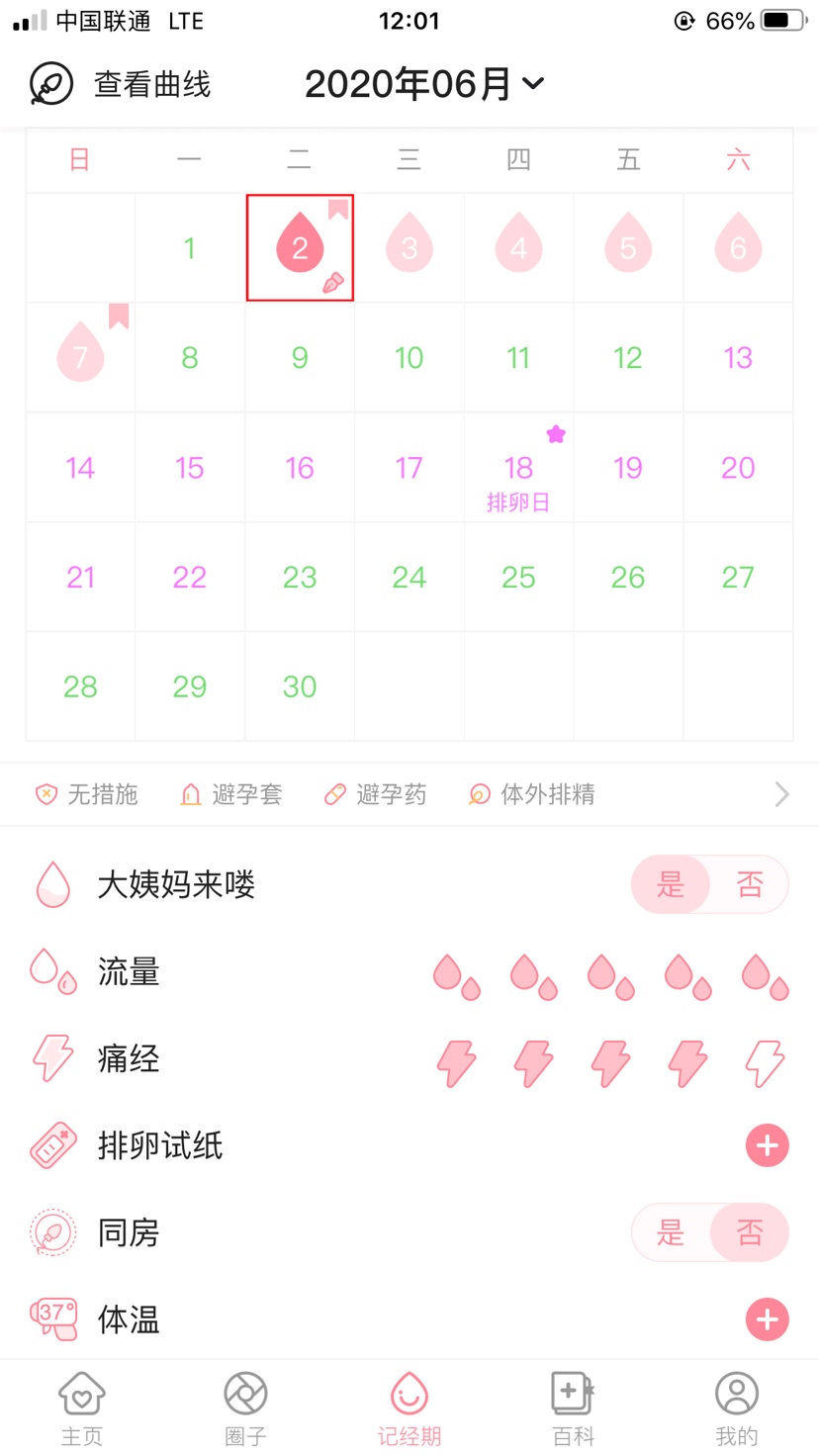Set 同房 to 是
The height and width of the screenshot is (1456, 819).
(671, 1232)
